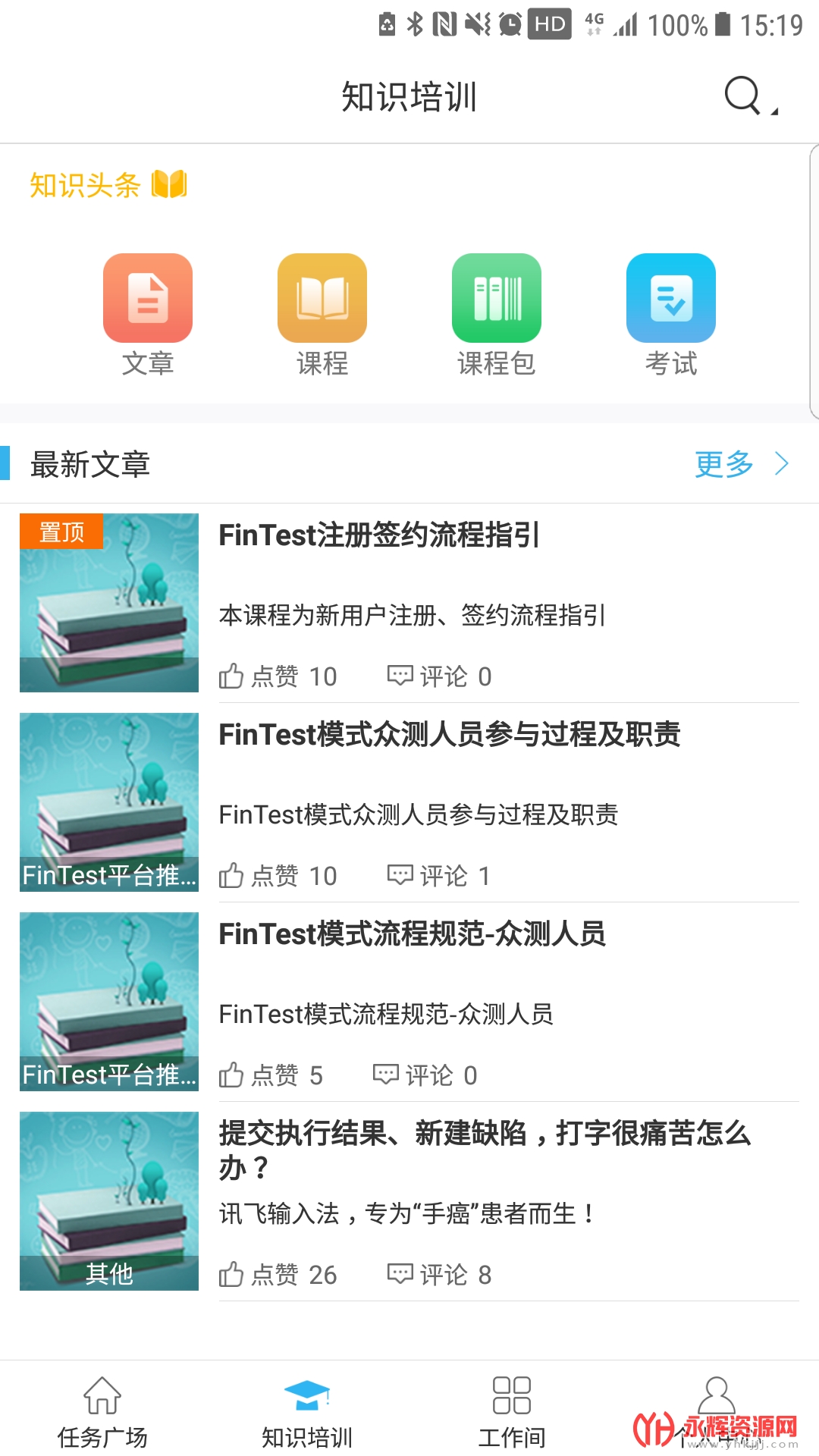Open article FinTest模式流程规范-众测人员
Screen dimensions: 819x1456
click(x=412, y=934)
